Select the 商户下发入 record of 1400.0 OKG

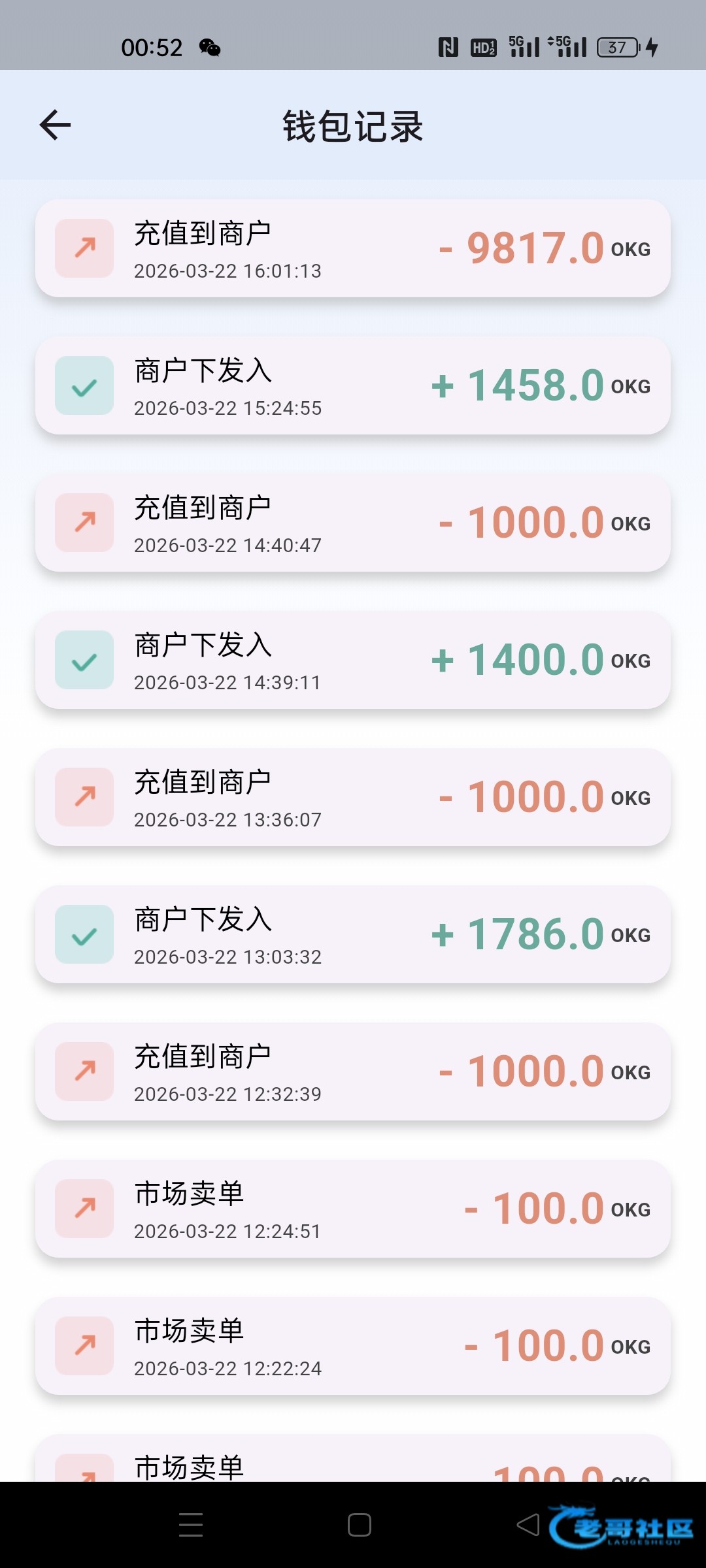pos(353,661)
